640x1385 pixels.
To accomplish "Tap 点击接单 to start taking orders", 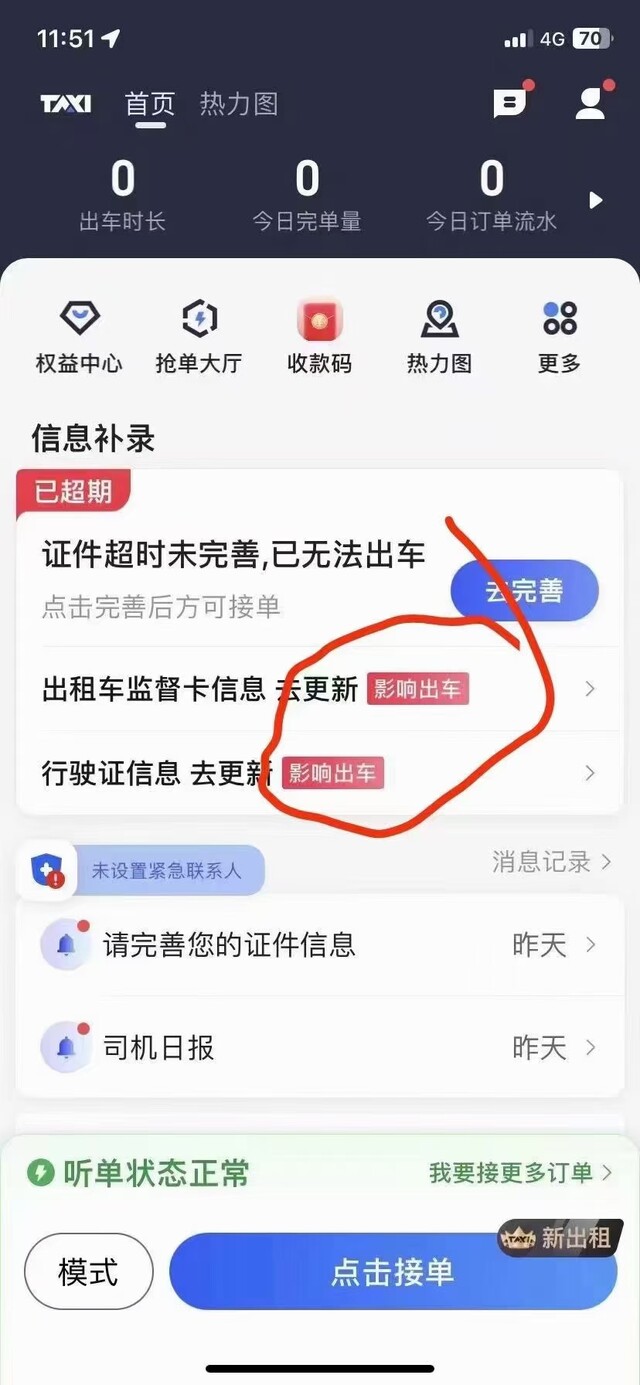I will pyautogui.click(x=393, y=1272).
